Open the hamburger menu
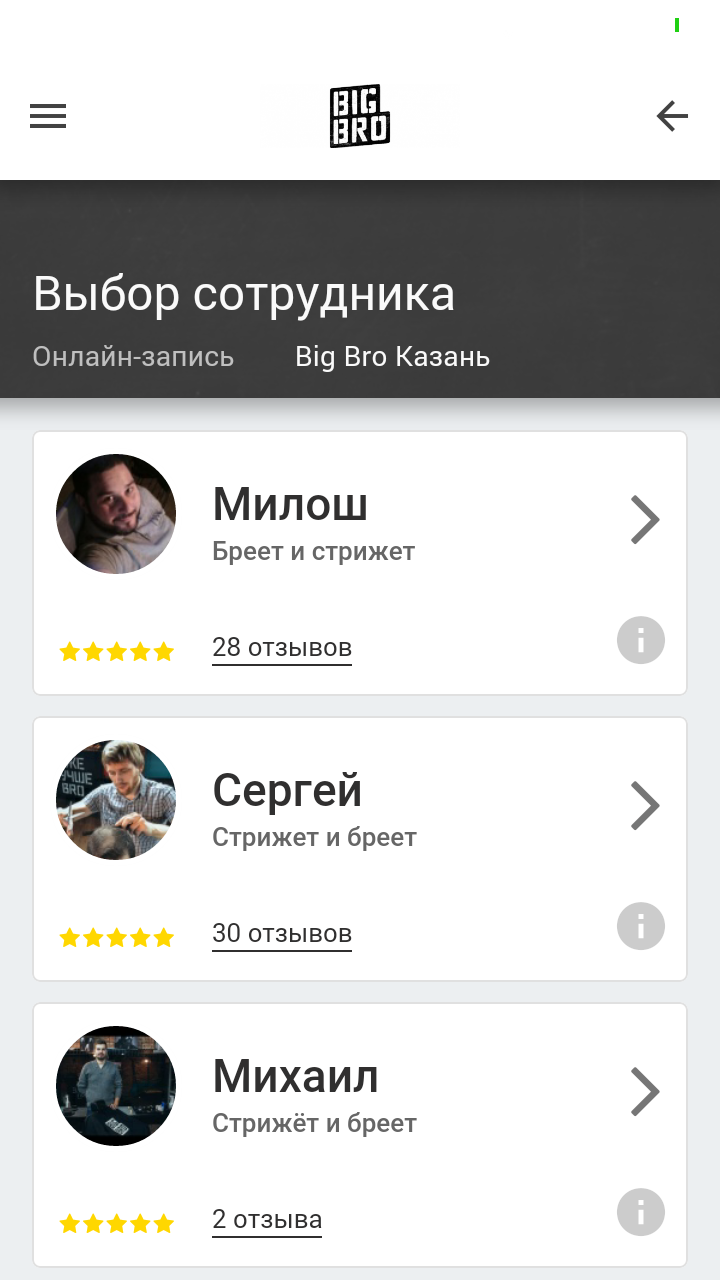Viewport: 720px width, 1280px height. [48, 117]
